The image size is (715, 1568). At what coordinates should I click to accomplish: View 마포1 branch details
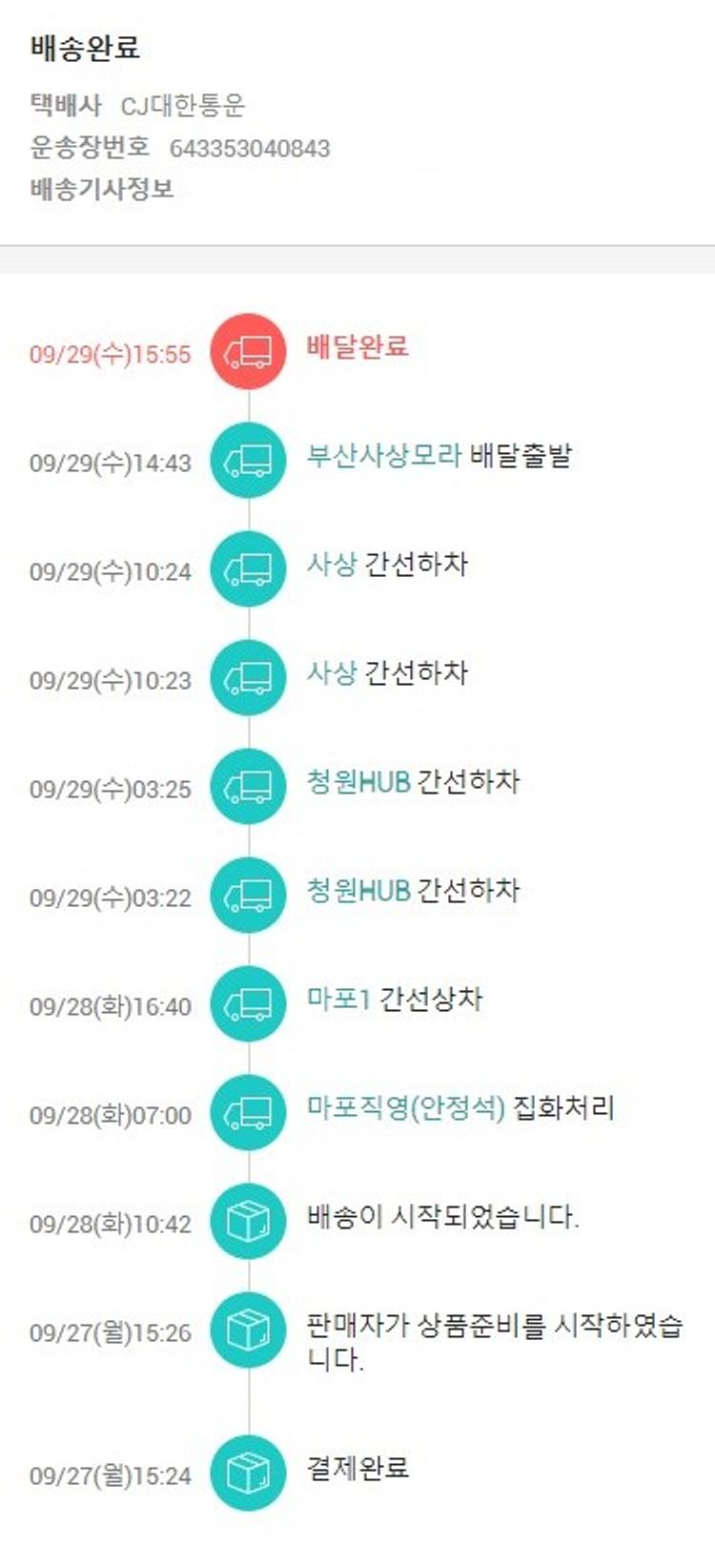coord(338,1000)
